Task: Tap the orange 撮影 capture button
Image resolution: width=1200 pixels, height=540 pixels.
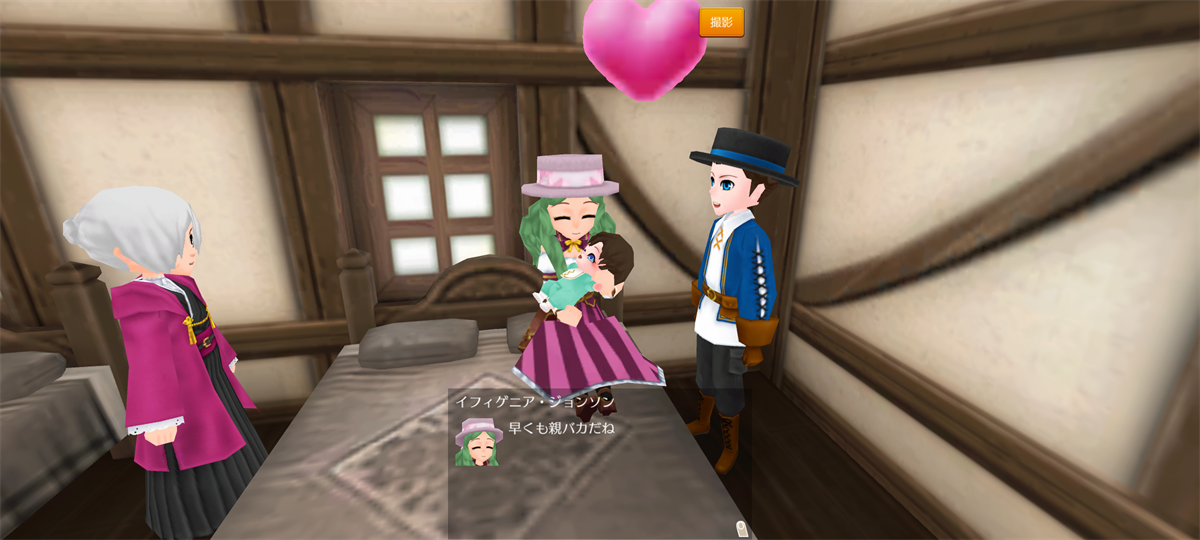Action: click(x=721, y=22)
